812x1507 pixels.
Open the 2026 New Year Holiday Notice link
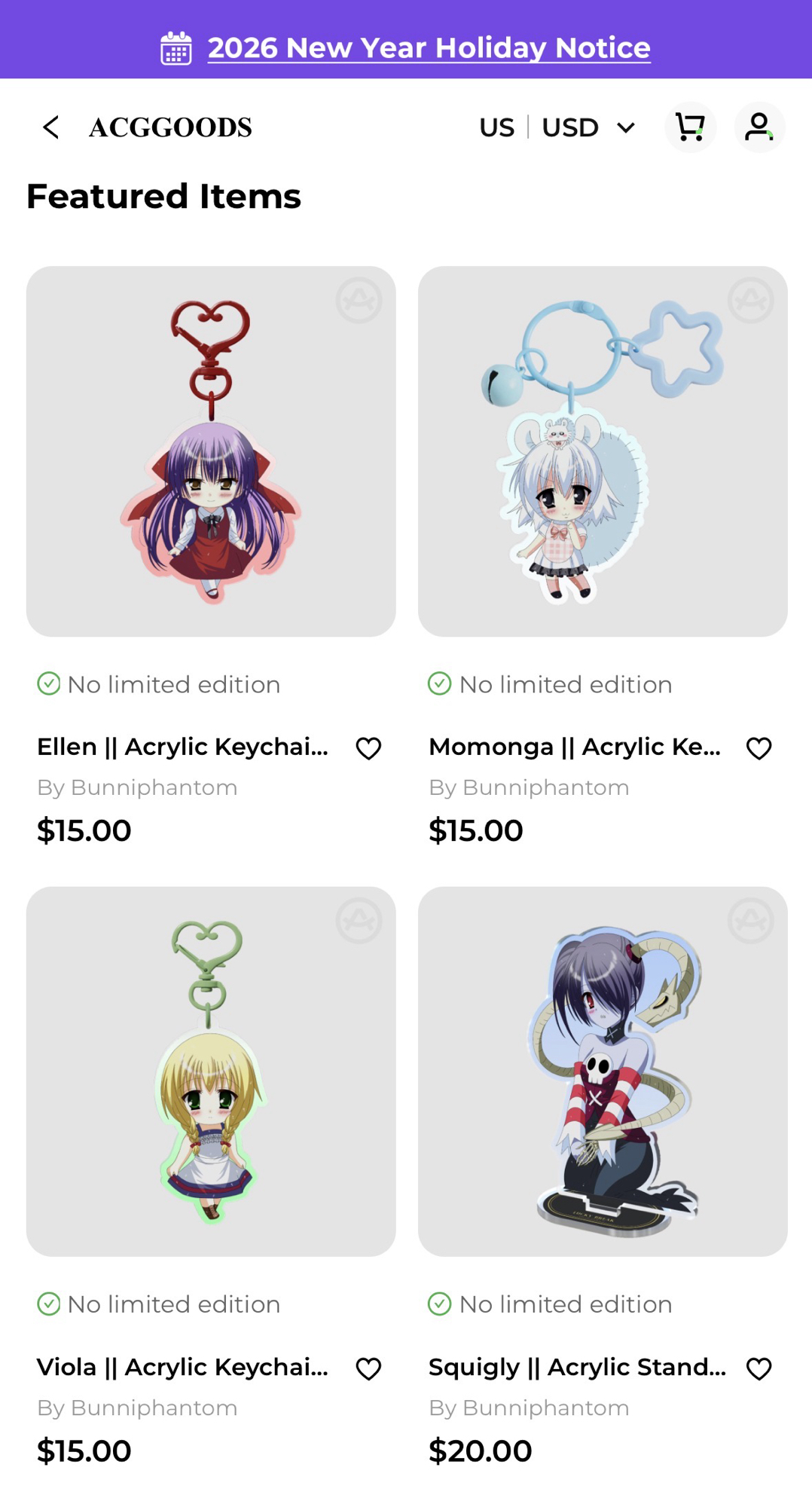[x=428, y=48]
